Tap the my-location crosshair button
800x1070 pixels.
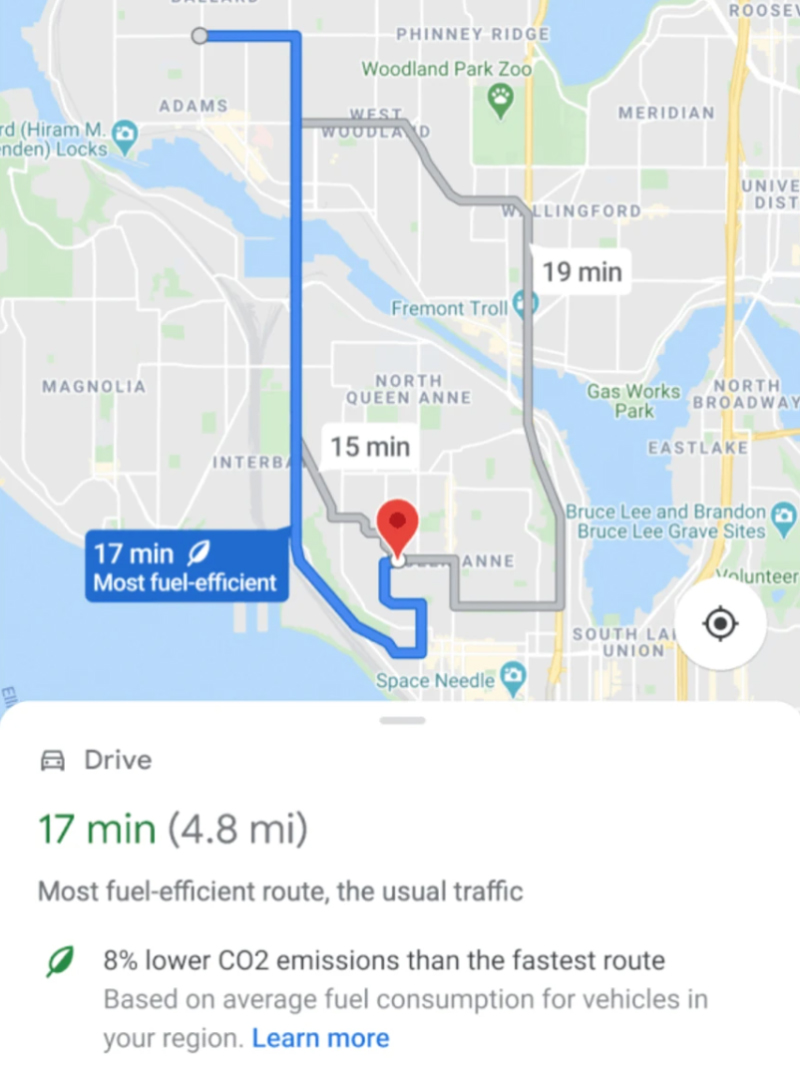(720, 625)
